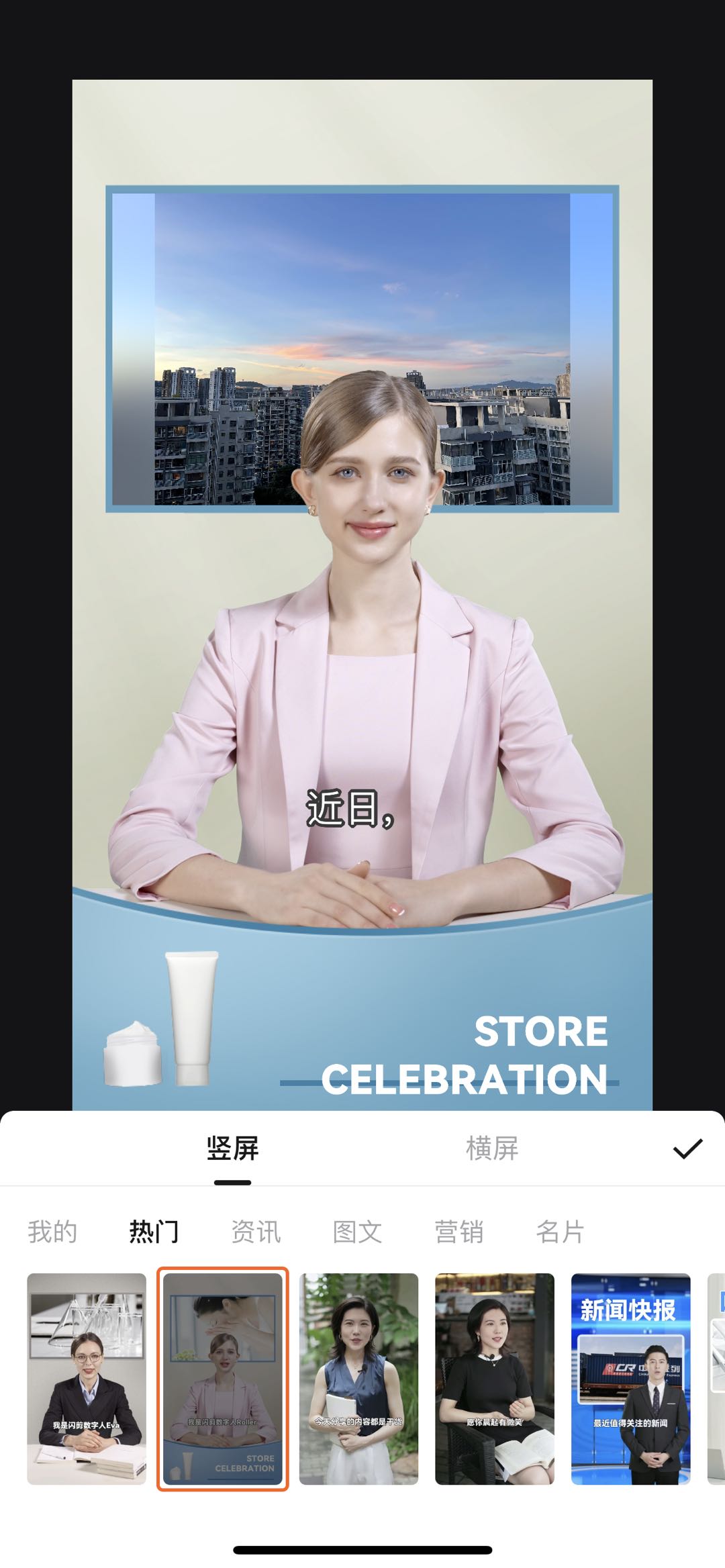The width and height of the screenshot is (725, 1568).
Task: Open the 营销 template category
Action: coord(459,1232)
